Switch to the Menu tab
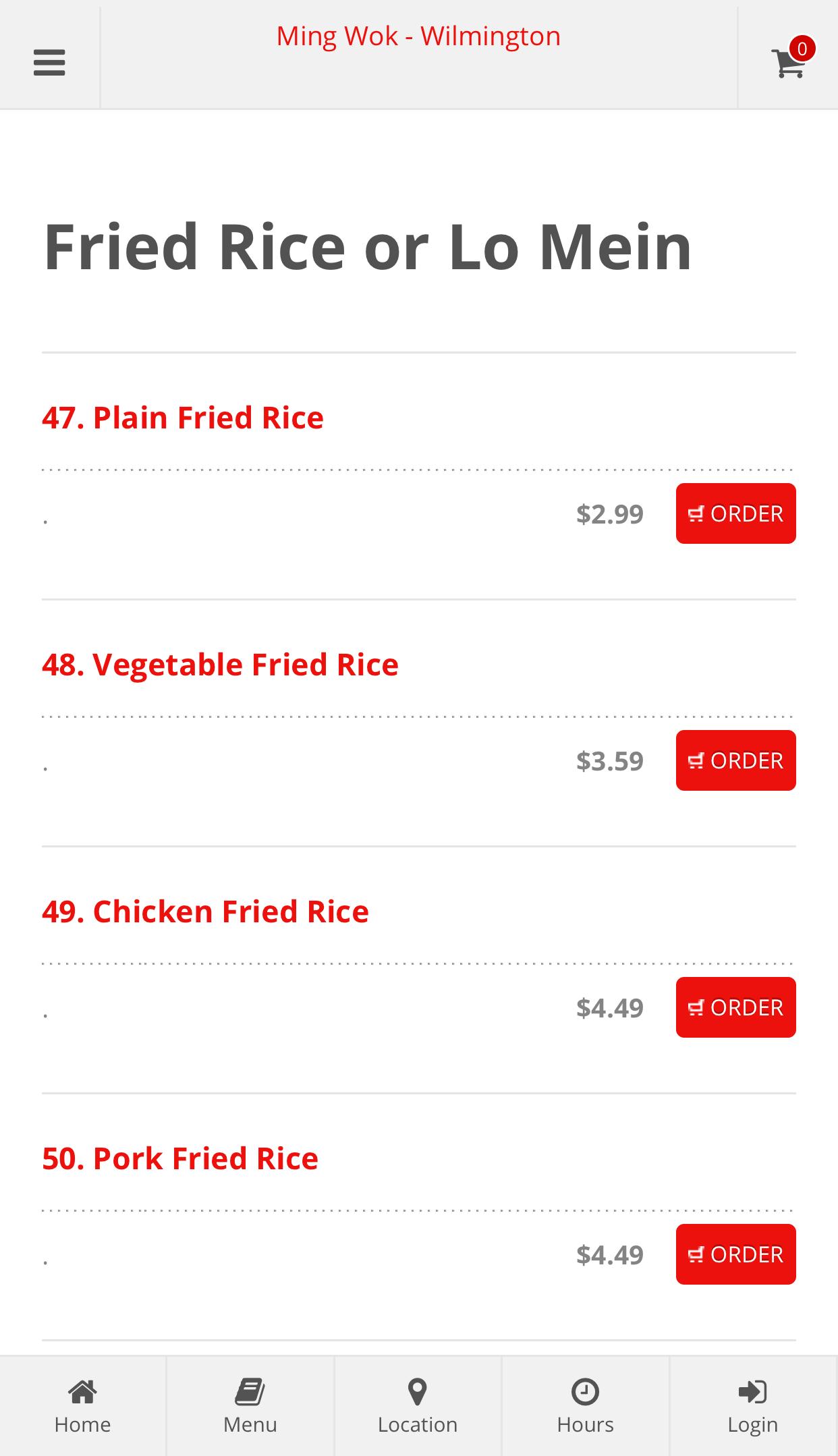 click(250, 1406)
